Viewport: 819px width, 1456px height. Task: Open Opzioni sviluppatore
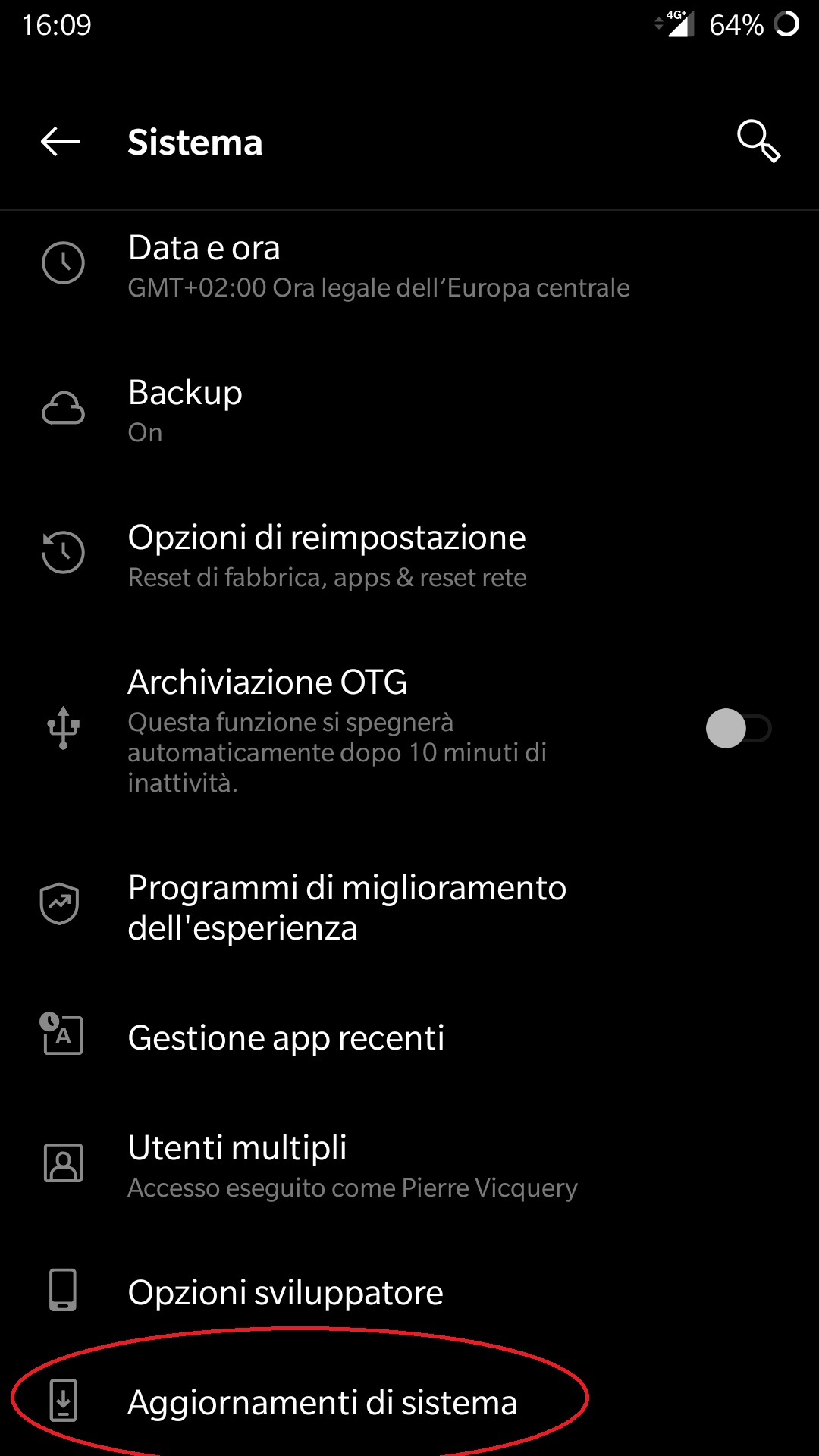(409, 1292)
